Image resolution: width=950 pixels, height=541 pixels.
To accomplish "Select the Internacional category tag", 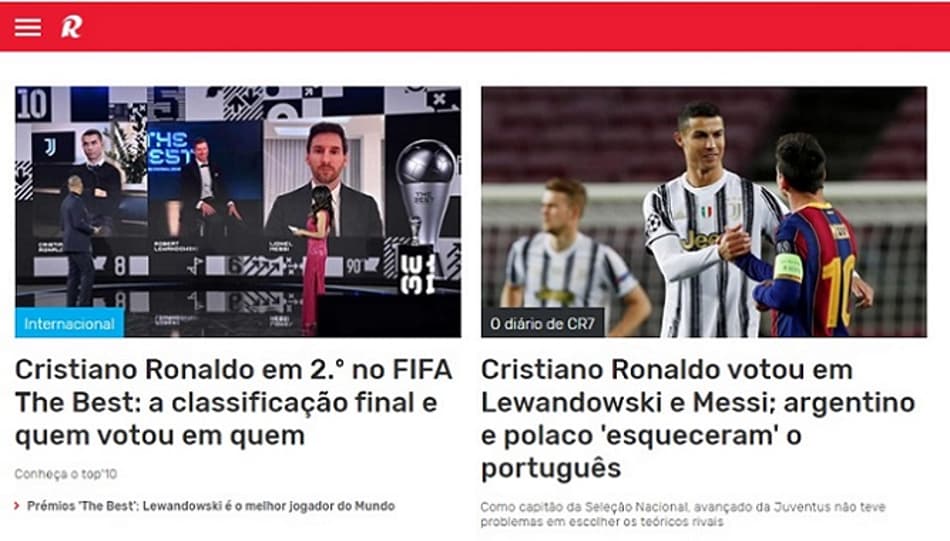I will (x=69, y=324).
